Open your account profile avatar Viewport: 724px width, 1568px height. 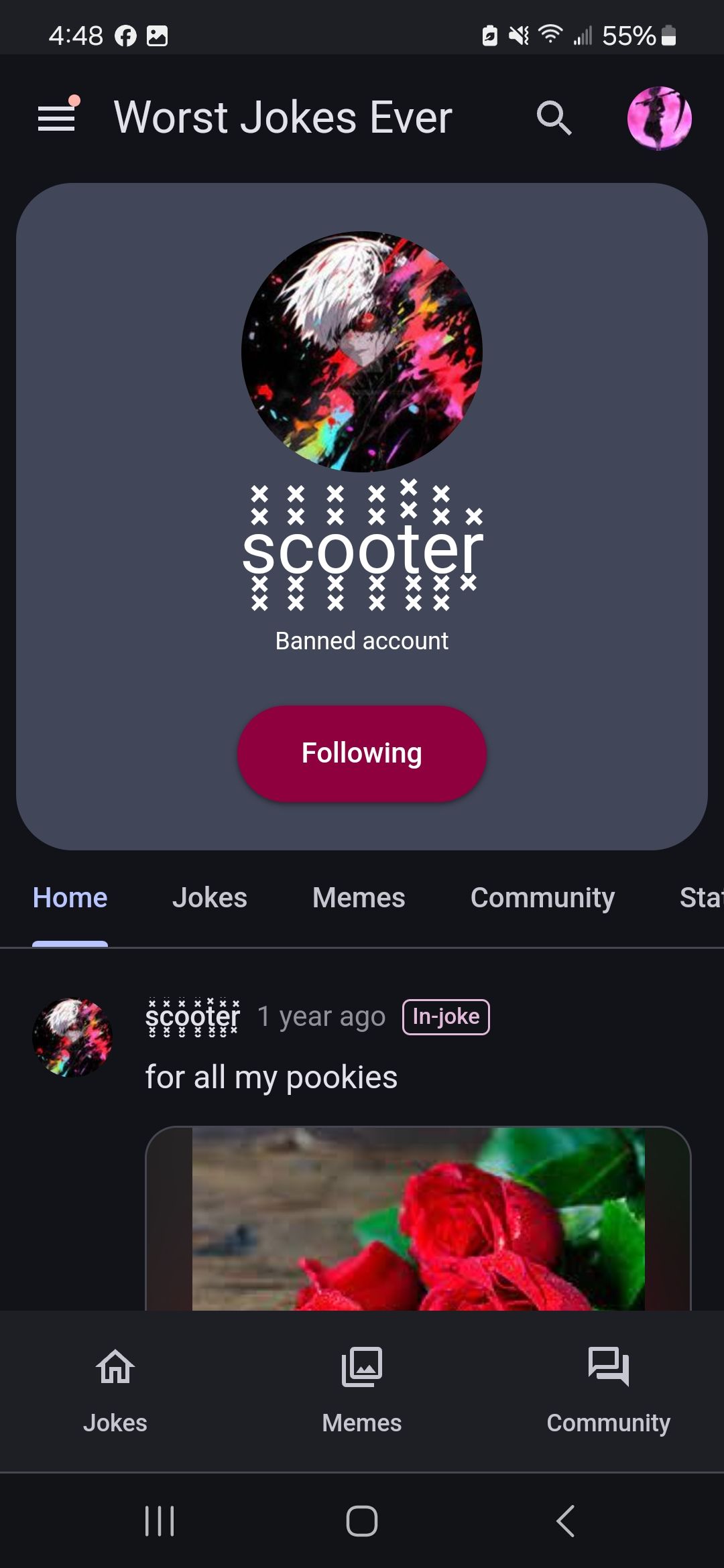(x=659, y=119)
